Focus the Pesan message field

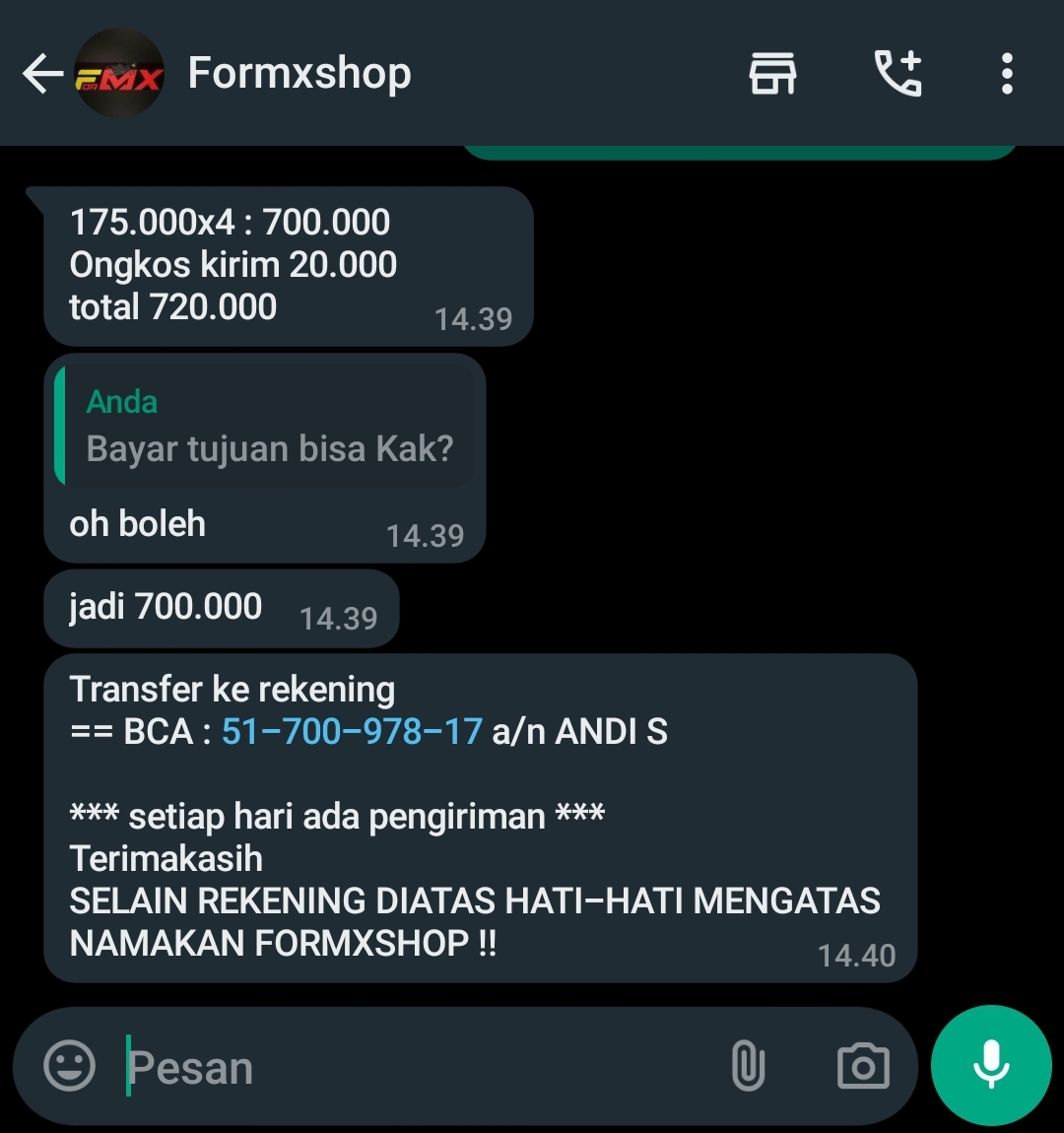414,1068
